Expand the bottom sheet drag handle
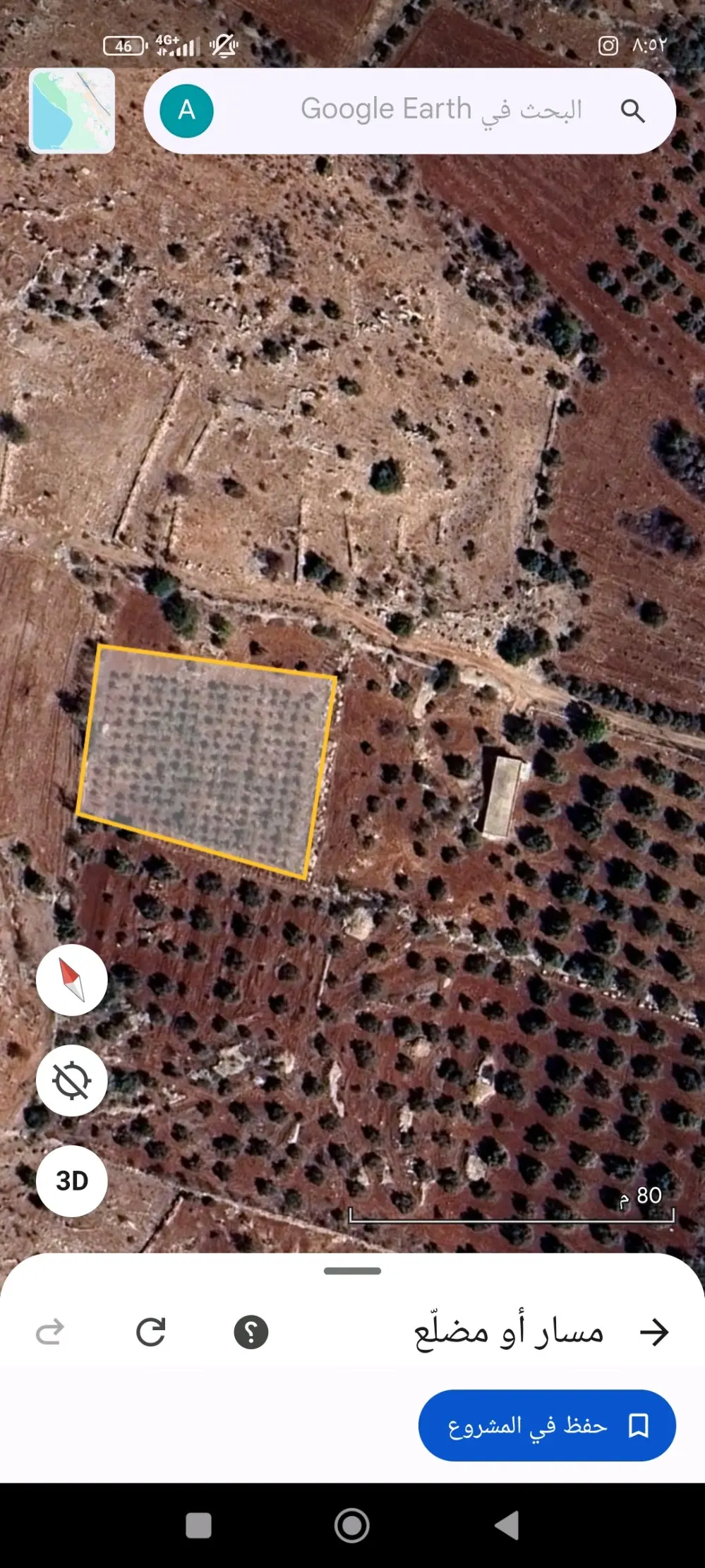 click(352, 1271)
